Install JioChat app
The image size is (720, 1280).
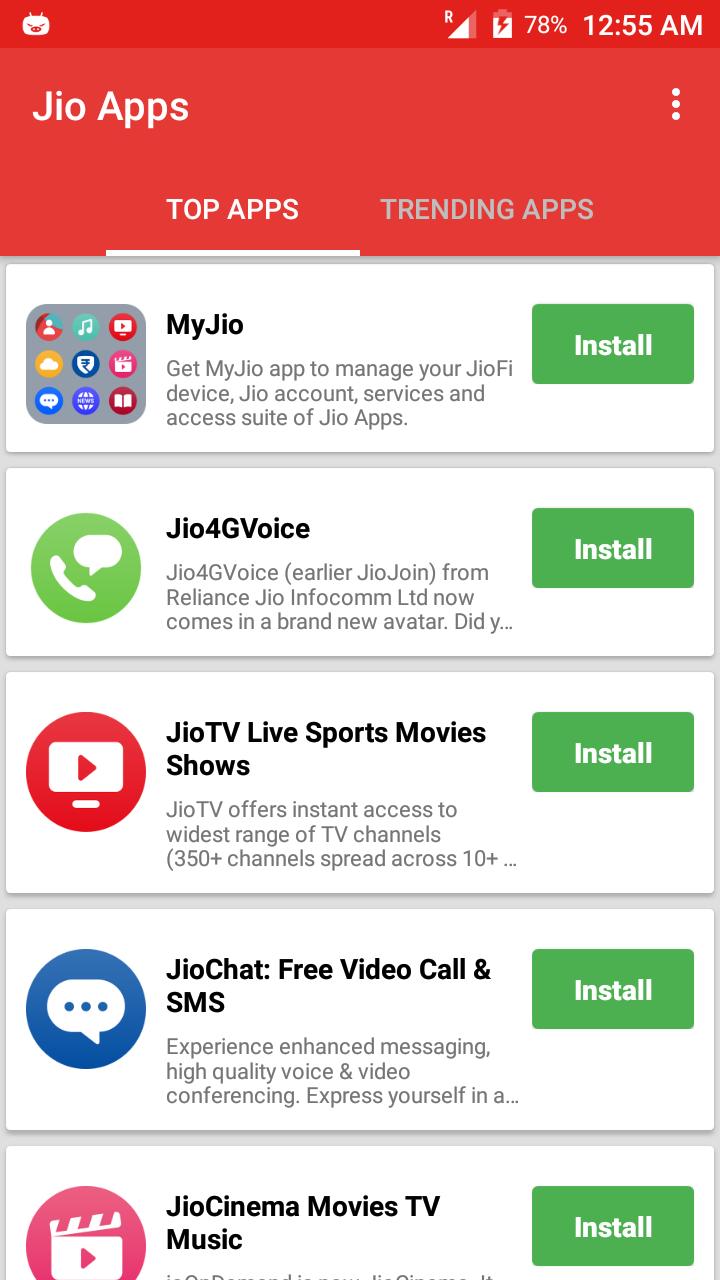click(612, 990)
